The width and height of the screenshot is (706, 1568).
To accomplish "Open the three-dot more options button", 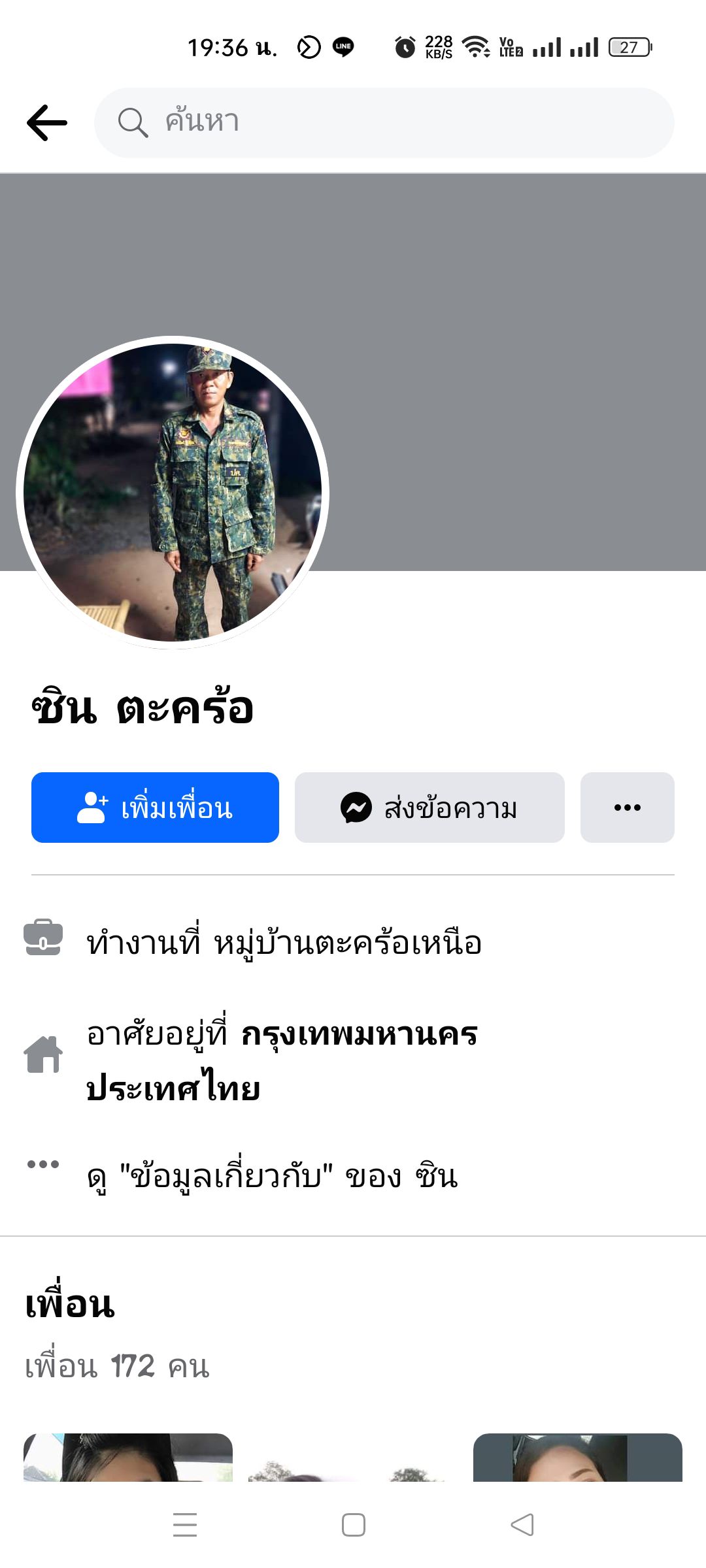I will click(627, 808).
